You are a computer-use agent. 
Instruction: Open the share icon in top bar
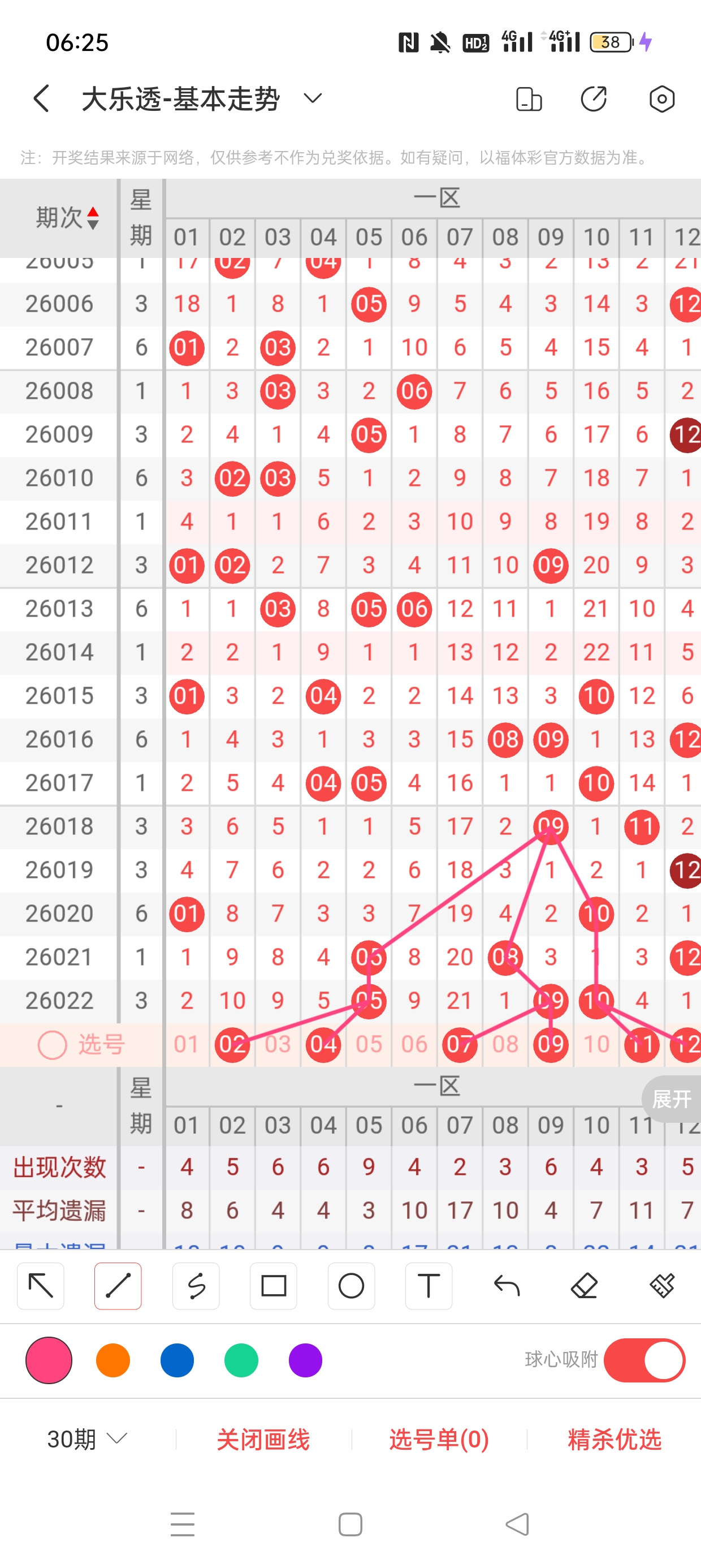pos(593,98)
